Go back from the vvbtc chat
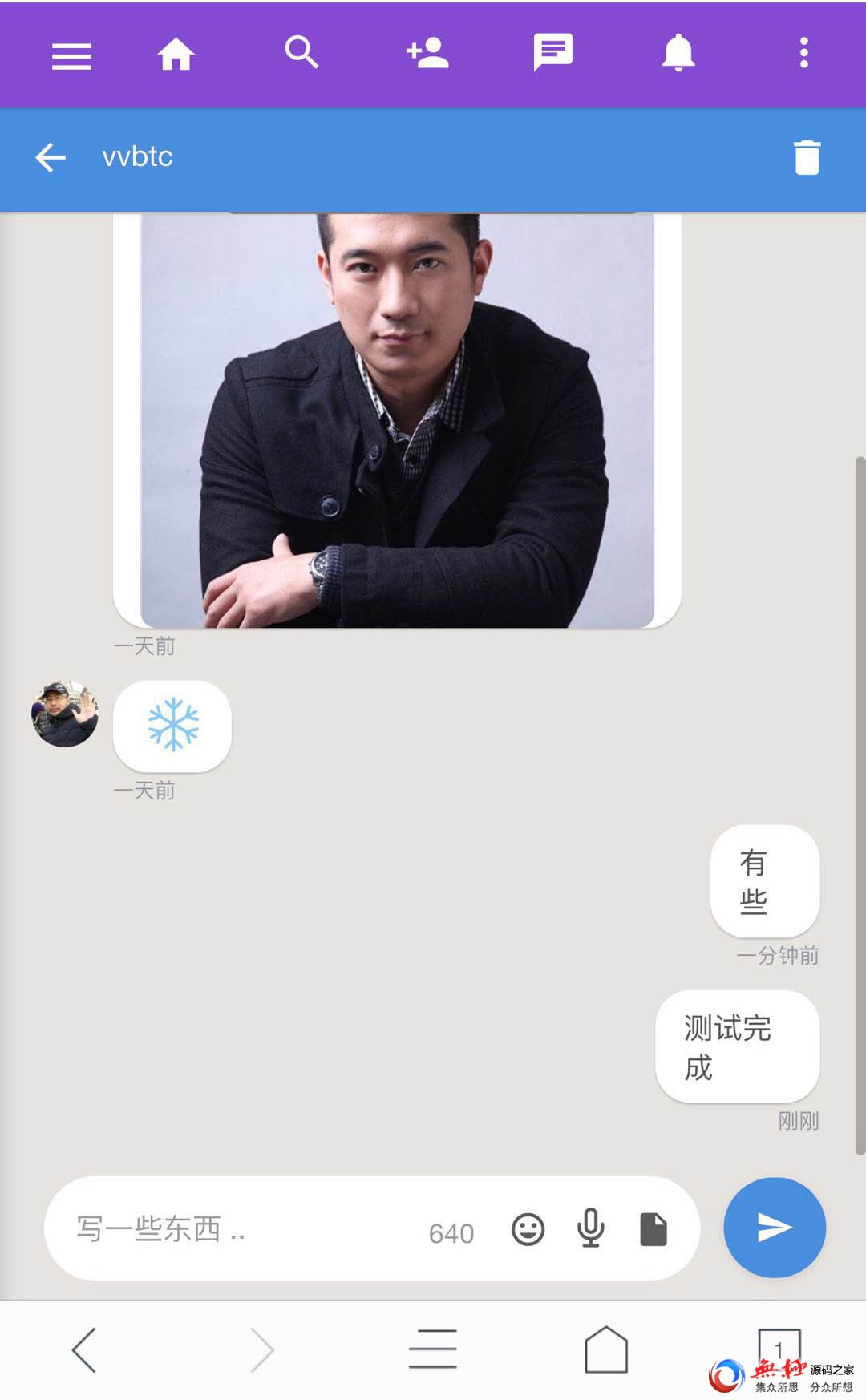The image size is (866, 1400). pos(51,157)
